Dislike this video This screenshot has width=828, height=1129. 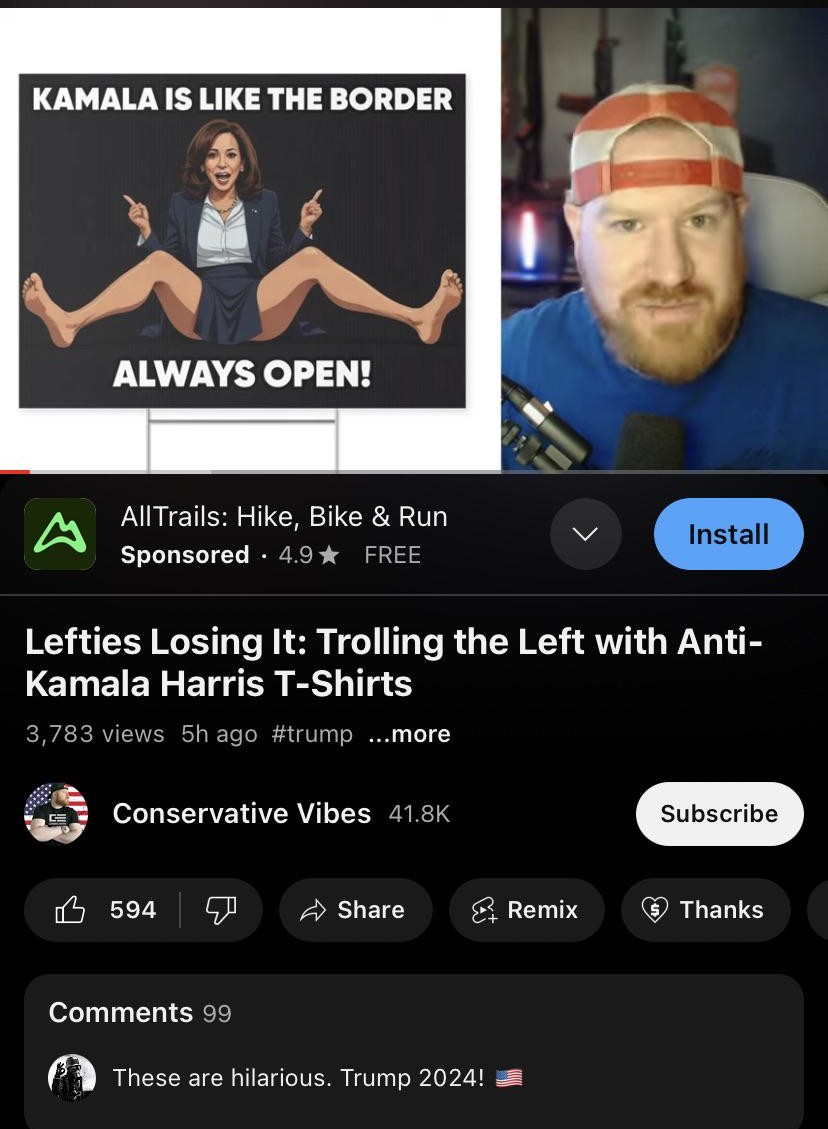(x=221, y=910)
